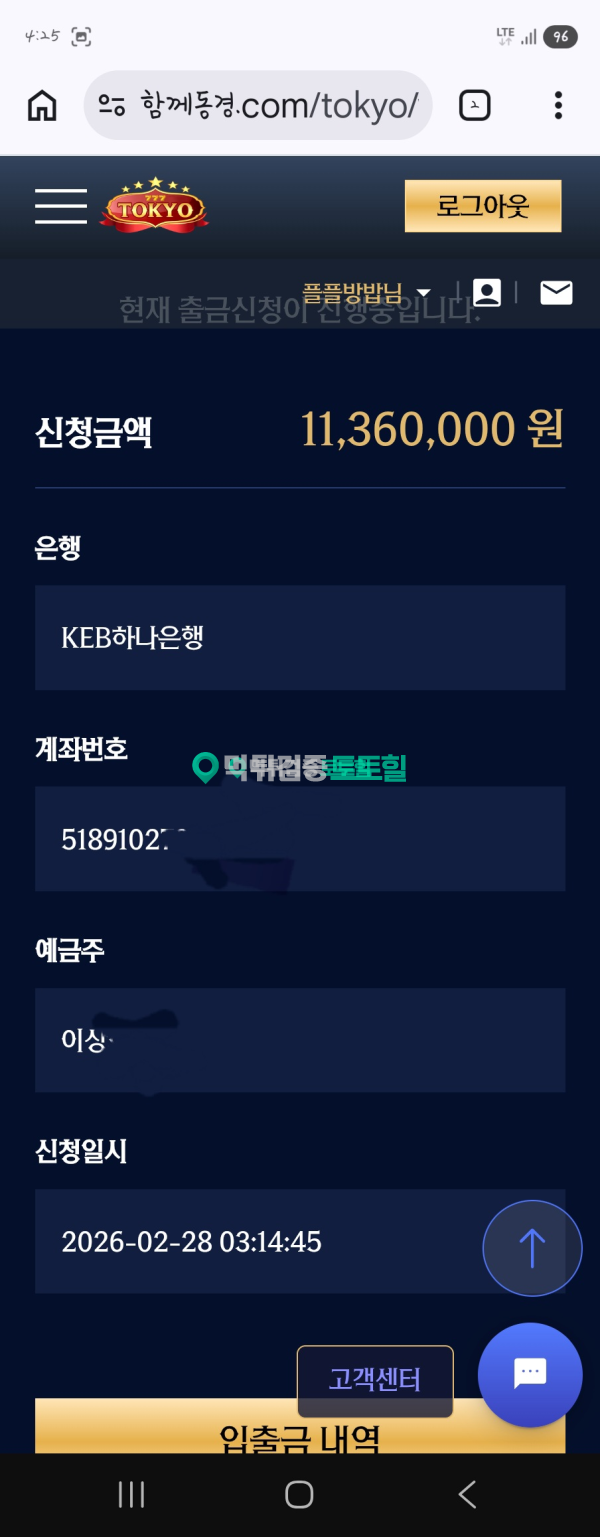Screen dimensions: 600x1537
Task: View 입출금 내역 transaction history
Action: (x=300, y=1436)
